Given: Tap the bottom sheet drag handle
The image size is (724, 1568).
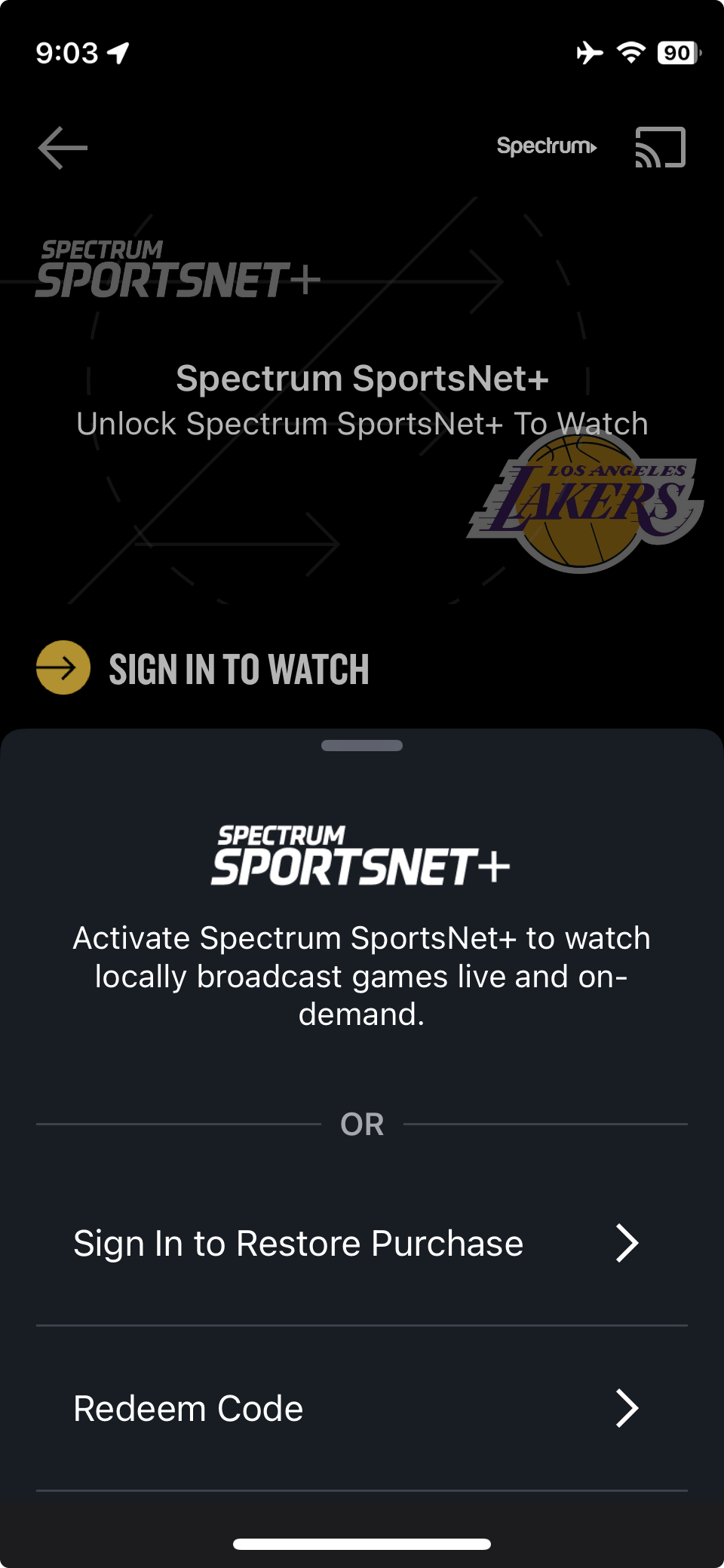Looking at the screenshot, I should click(362, 745).
